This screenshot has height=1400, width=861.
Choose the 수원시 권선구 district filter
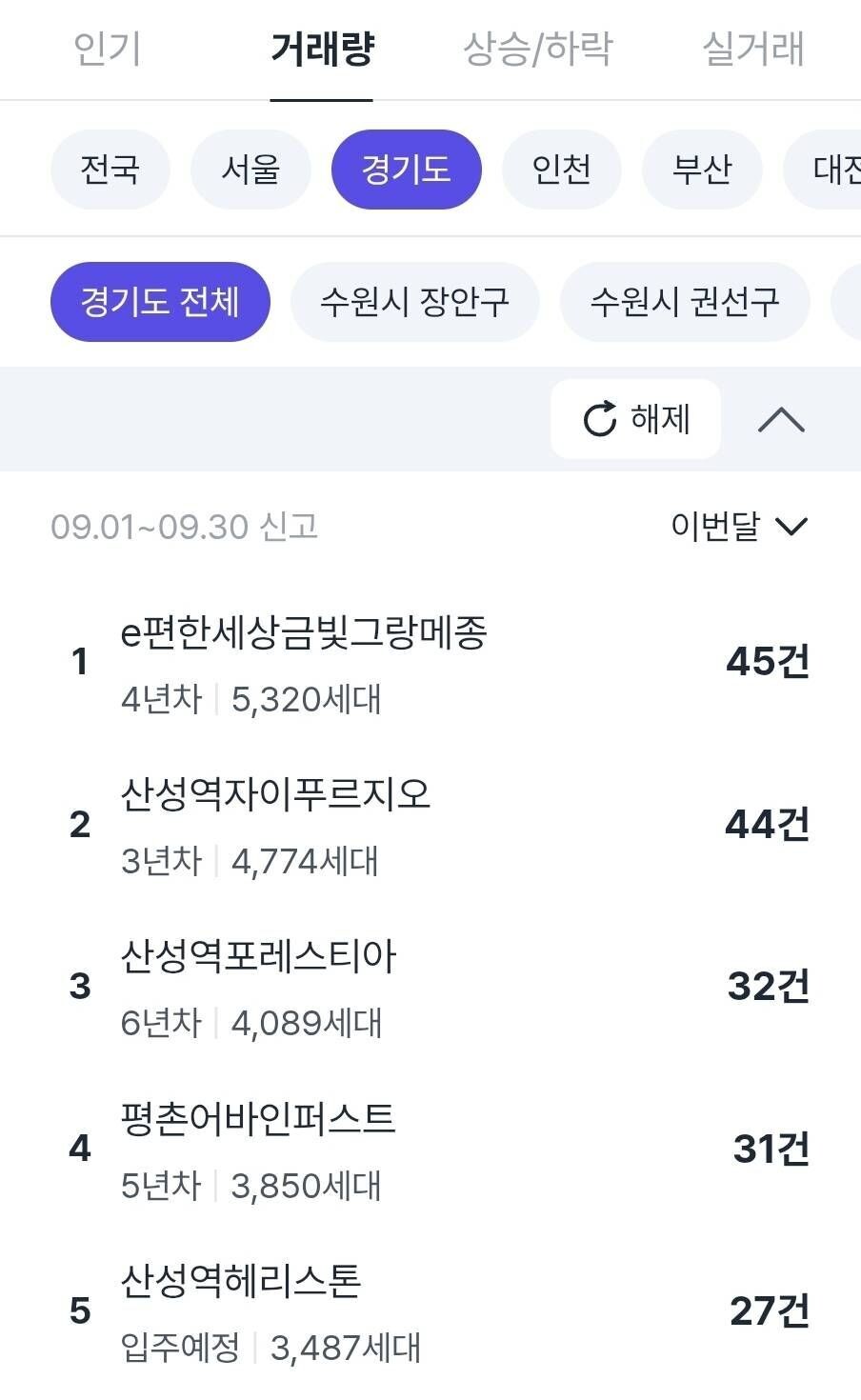click(685, 301)
